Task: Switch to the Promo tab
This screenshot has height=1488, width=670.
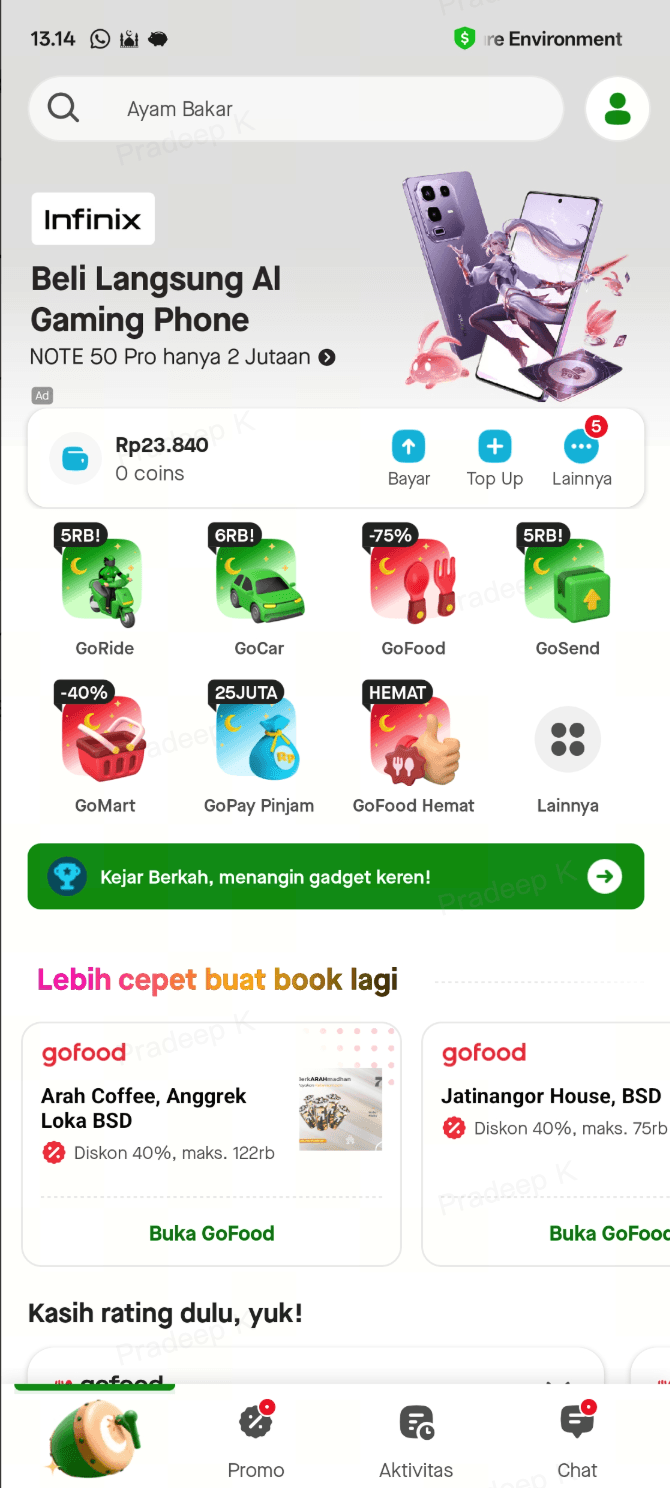Action: point(256,1440)
